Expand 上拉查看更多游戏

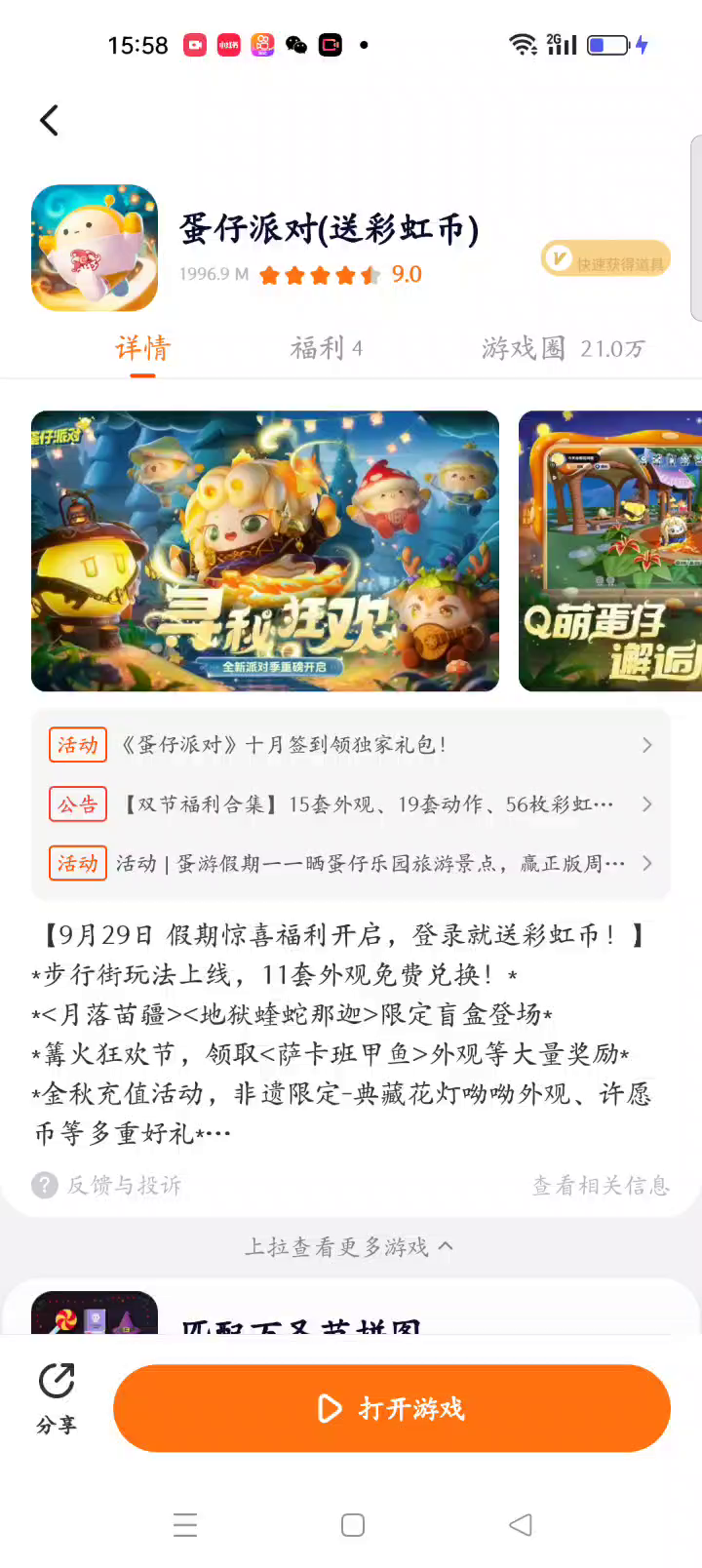click(x=349, y=1246)
